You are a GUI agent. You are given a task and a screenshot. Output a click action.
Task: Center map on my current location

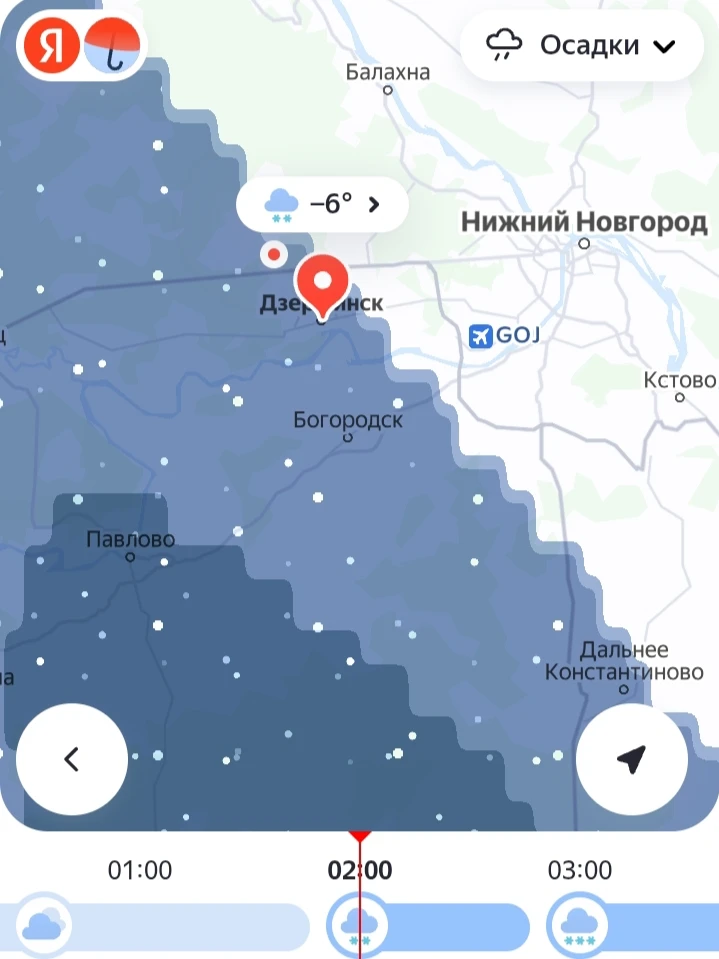coord(632,759)
